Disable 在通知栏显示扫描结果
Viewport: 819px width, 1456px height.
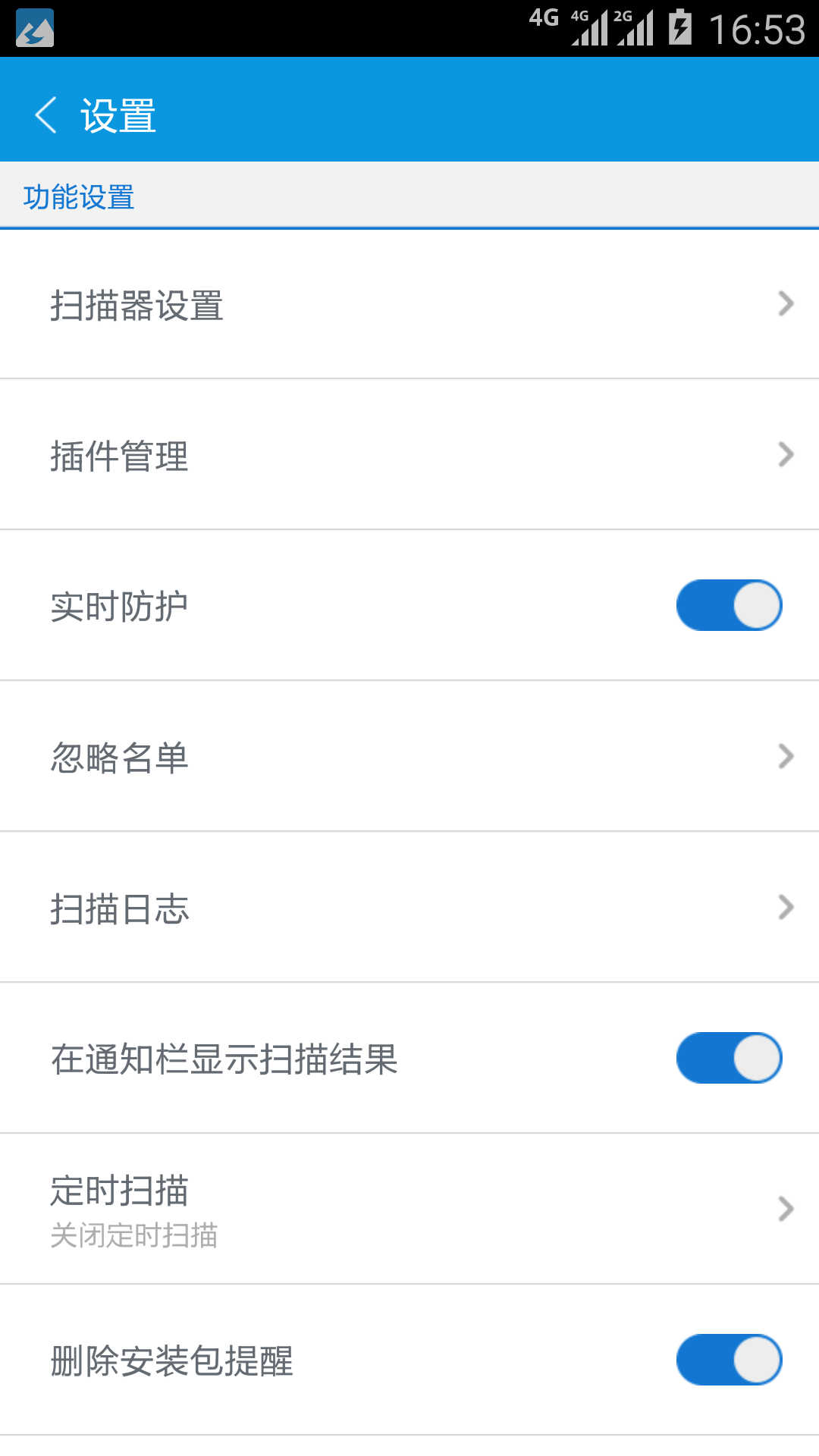(x=729, y=1059)
